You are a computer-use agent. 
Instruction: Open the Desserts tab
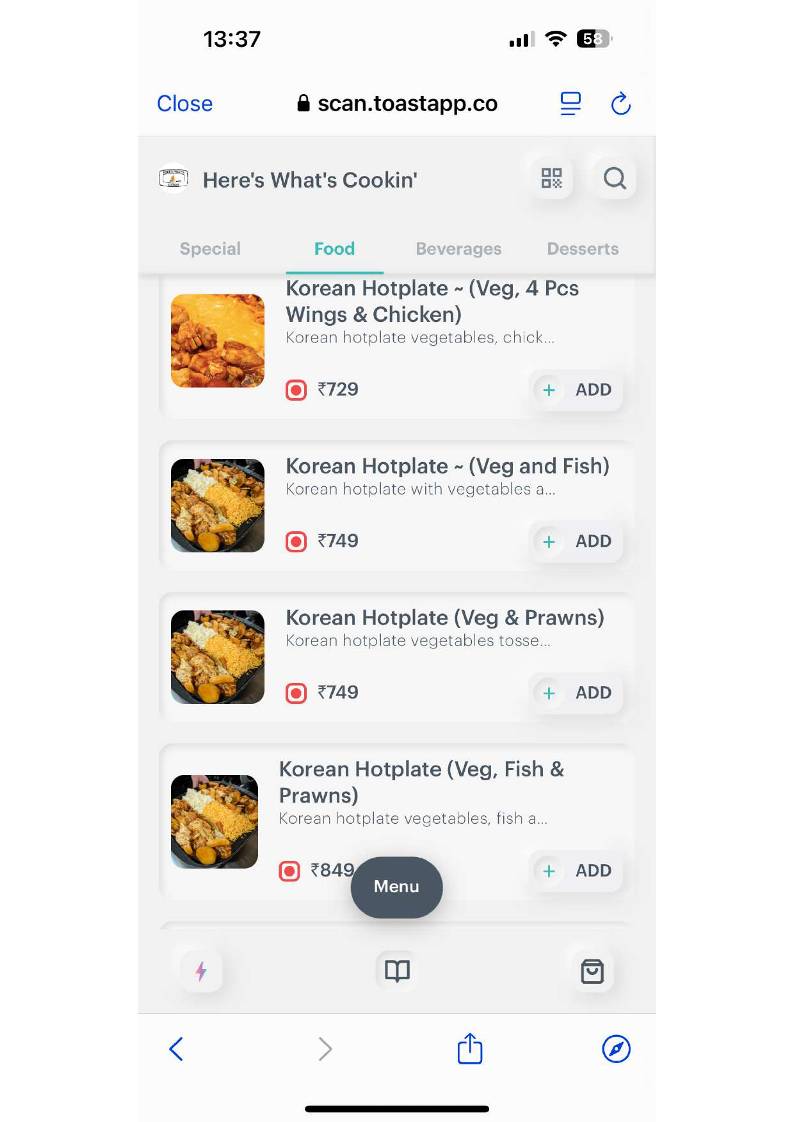click(x=582, y=248)
